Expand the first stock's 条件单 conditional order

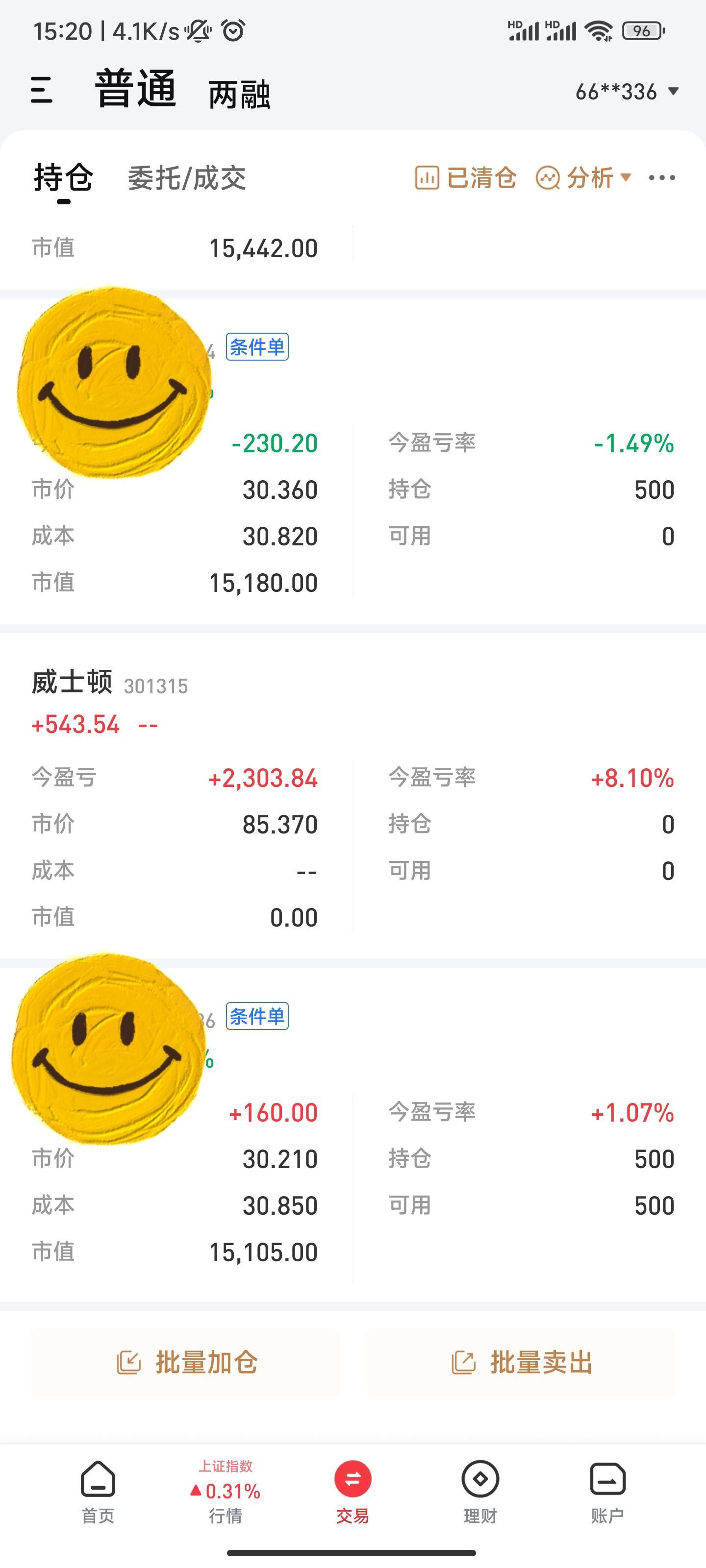click(x=258, y=347)
